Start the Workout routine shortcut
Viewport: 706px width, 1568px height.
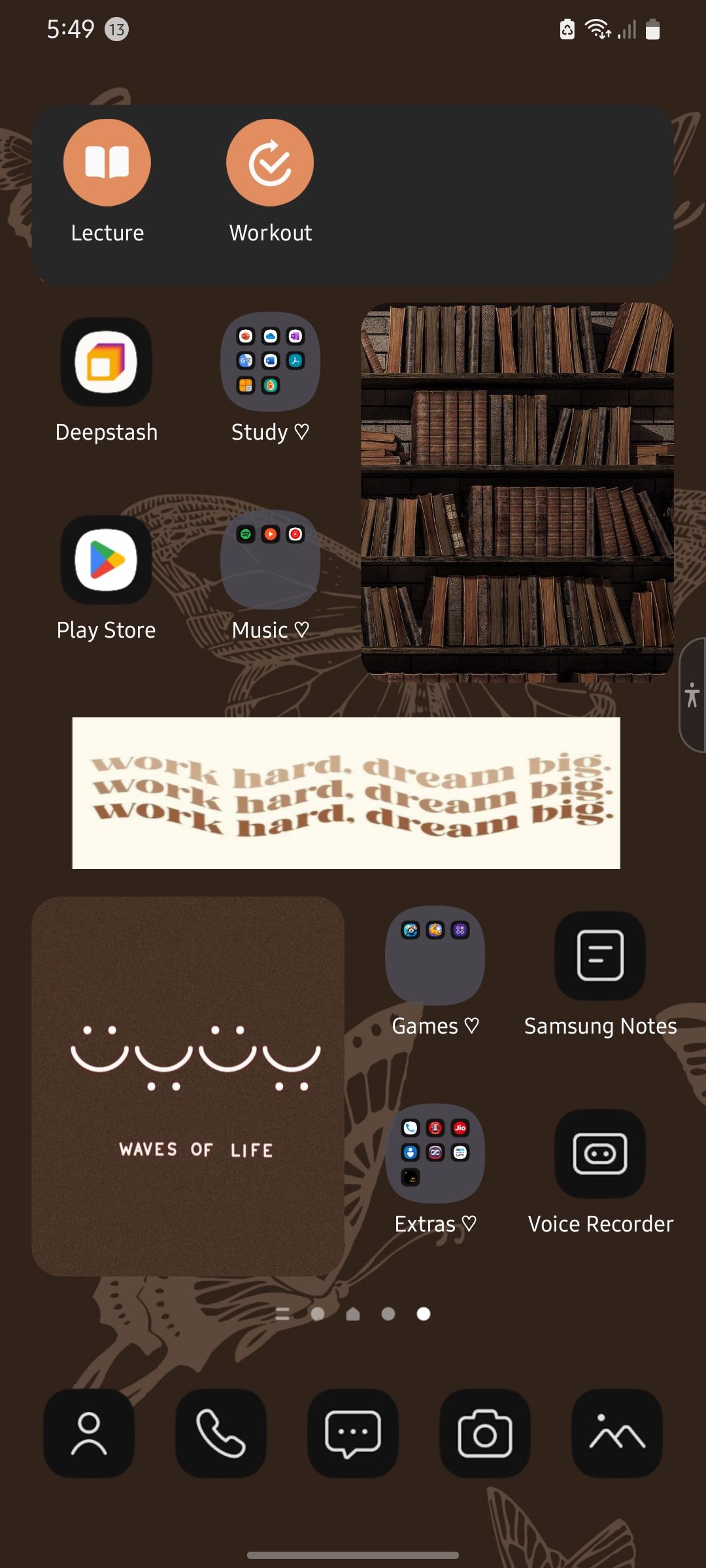pyautogui.click(x=269, y=162)
